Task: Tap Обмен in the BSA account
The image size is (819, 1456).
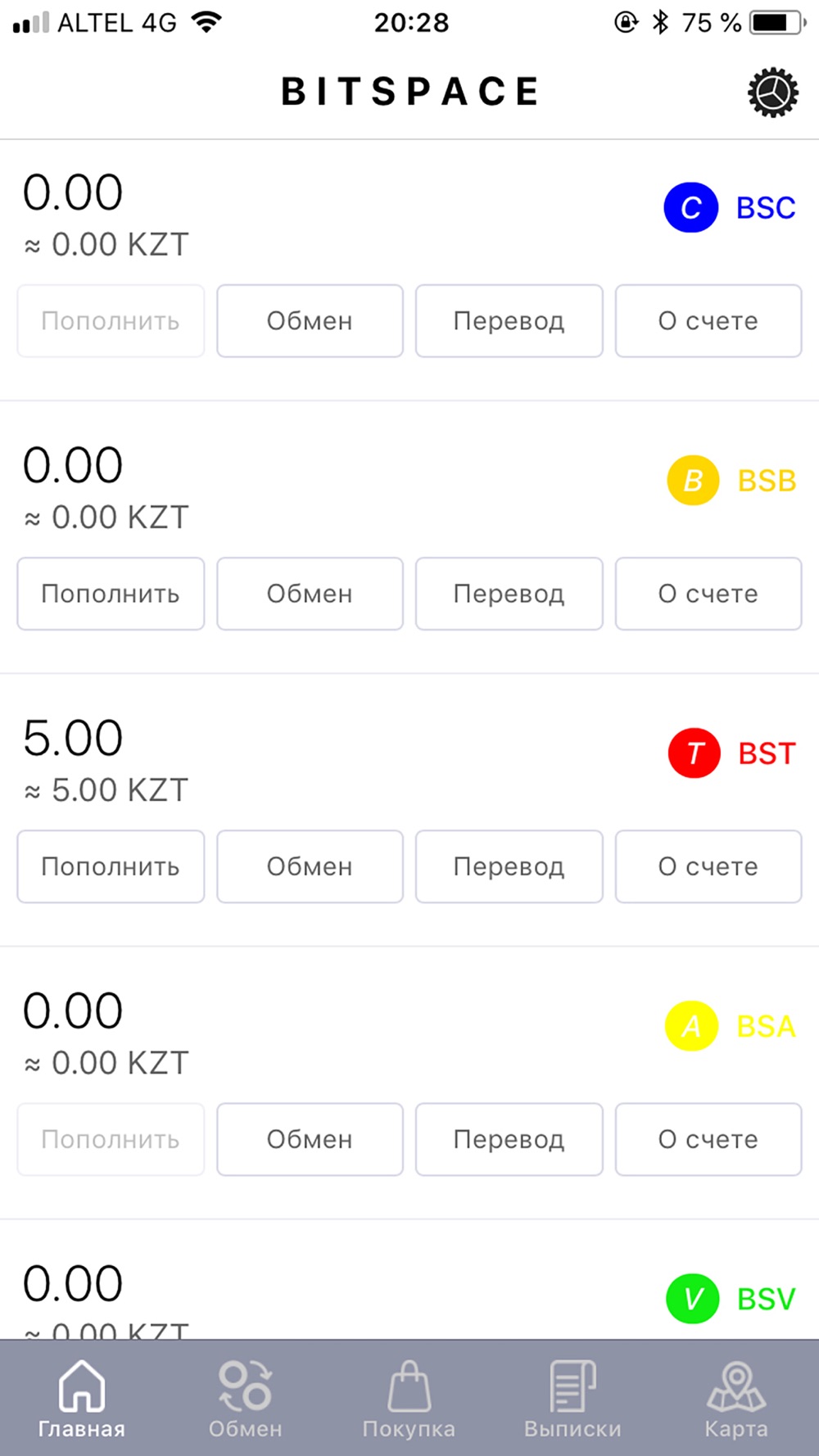Action: 310,1139
